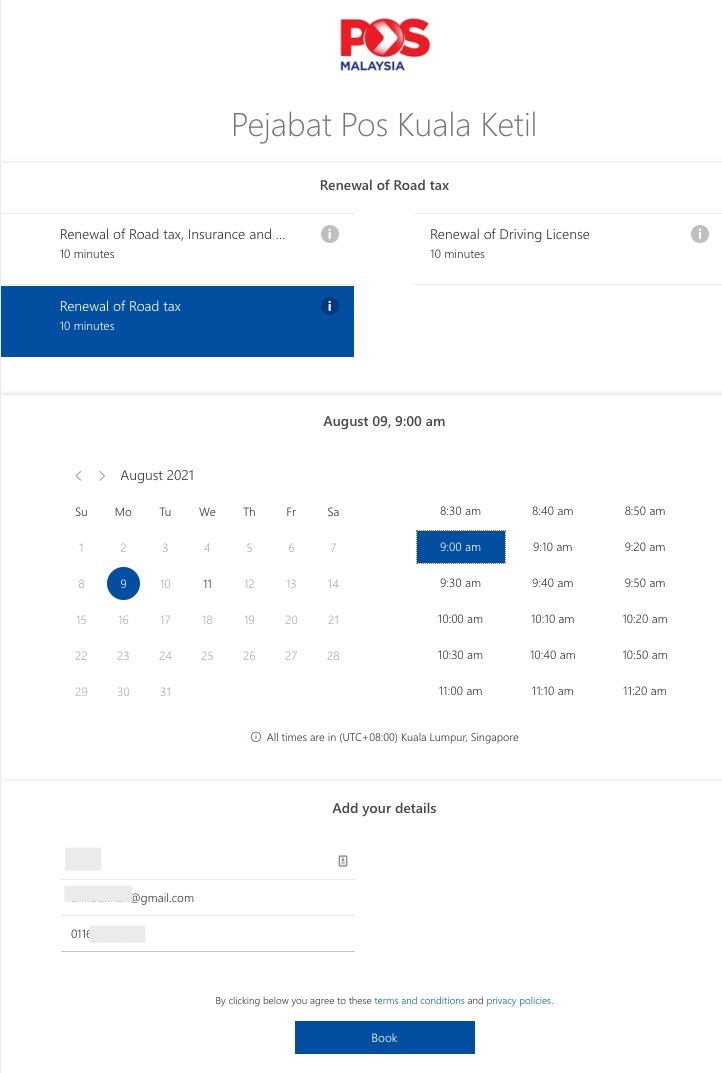Viewport: 722px width, 1073px height.
Task: Select the 8:30 am time slot
Action: (x=460, y=511)
